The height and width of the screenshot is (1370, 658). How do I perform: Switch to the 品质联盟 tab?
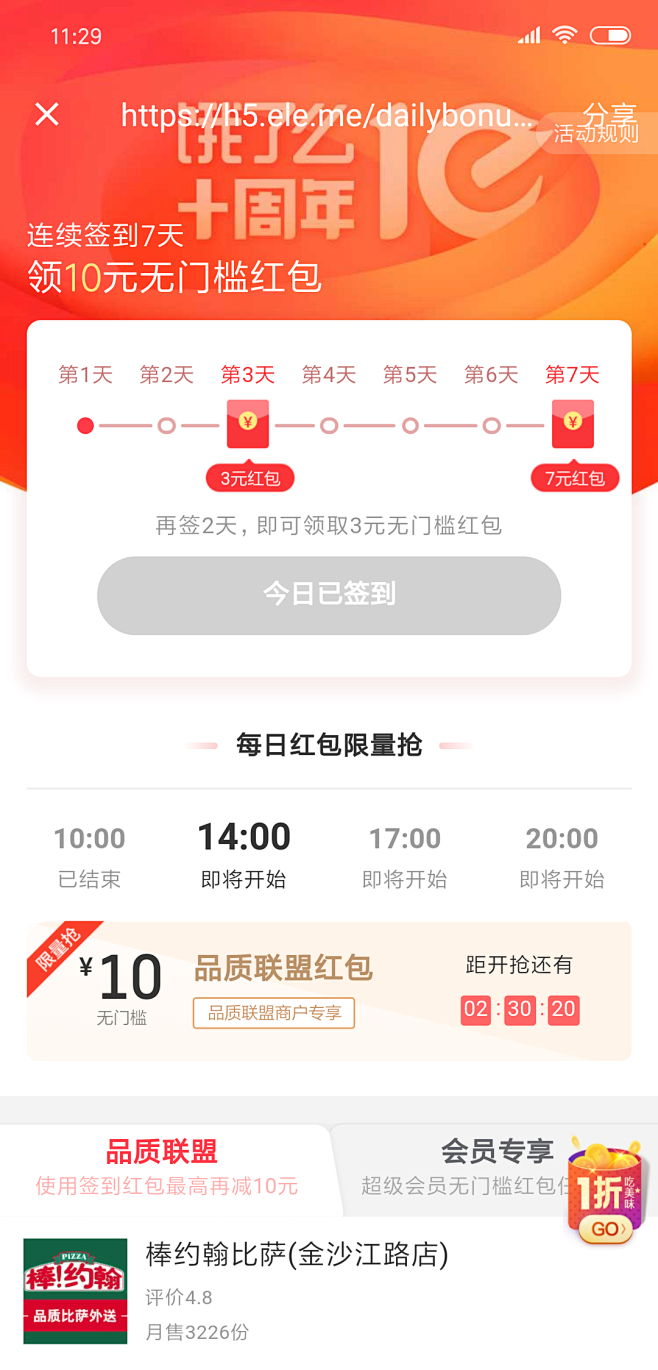pyautogui.click(x=163, y=1167)
